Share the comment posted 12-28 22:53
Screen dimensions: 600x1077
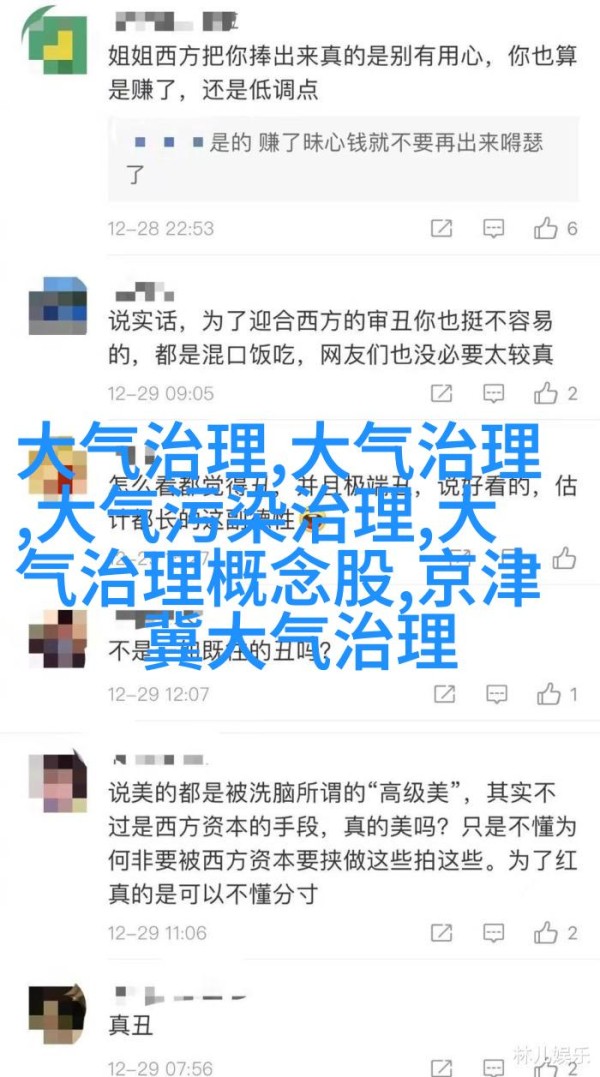(441, 229)
